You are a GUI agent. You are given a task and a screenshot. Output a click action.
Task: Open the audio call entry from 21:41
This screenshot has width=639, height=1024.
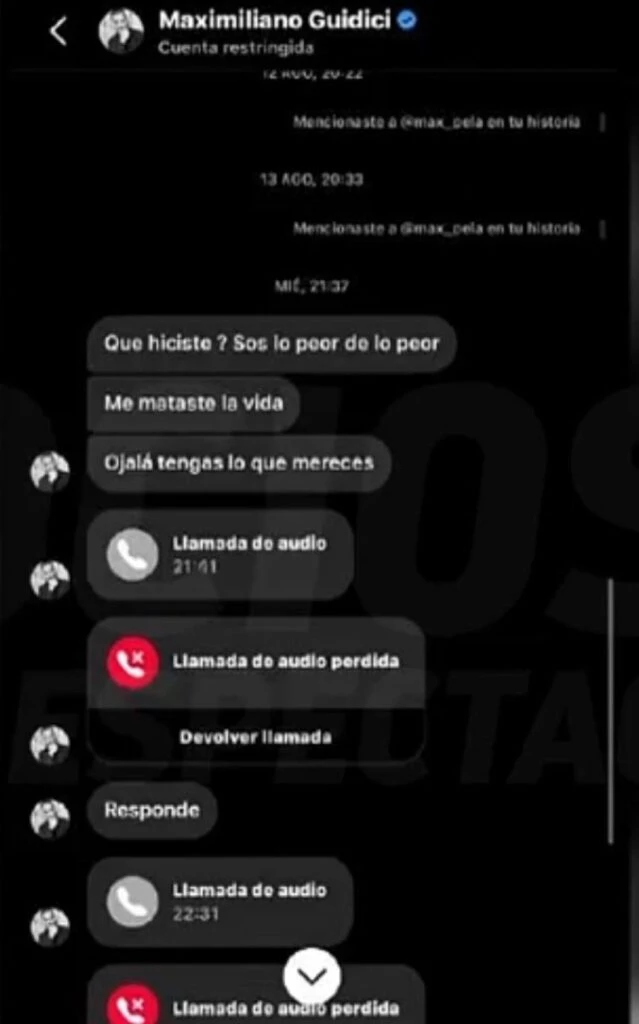tap(220, 554)
